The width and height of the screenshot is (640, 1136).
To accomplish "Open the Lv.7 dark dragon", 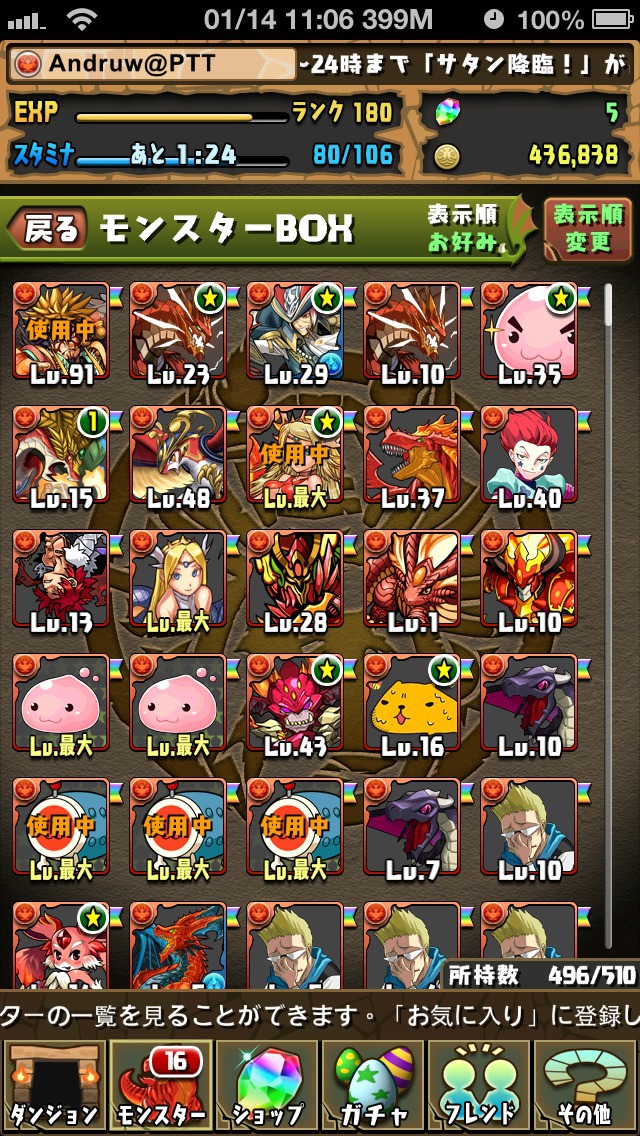I will (412, 828).
